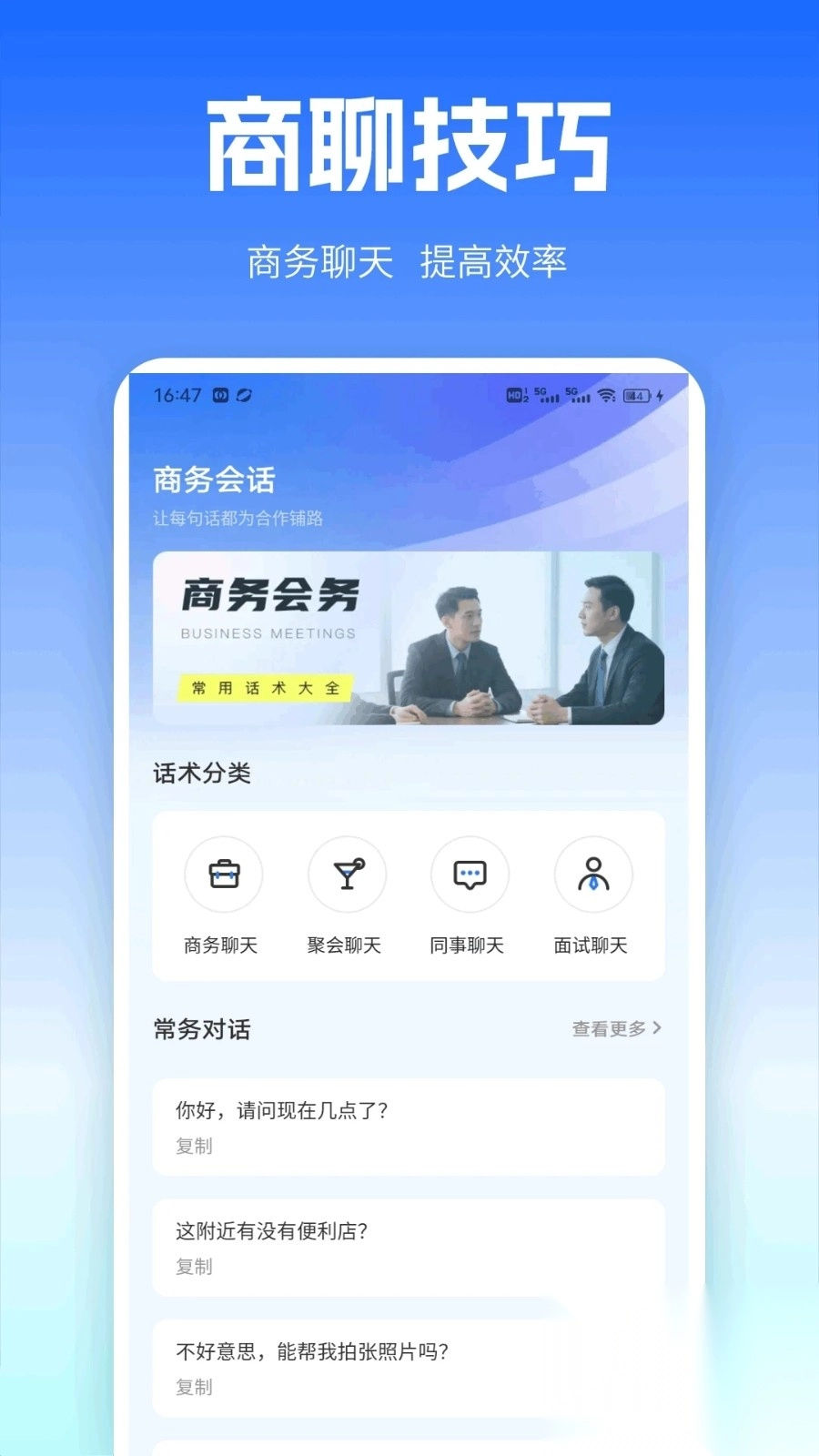This screenshot has height=1456, width=819.
Task: Open the 商务会务 business meetings banner
Action: point(408,637)
